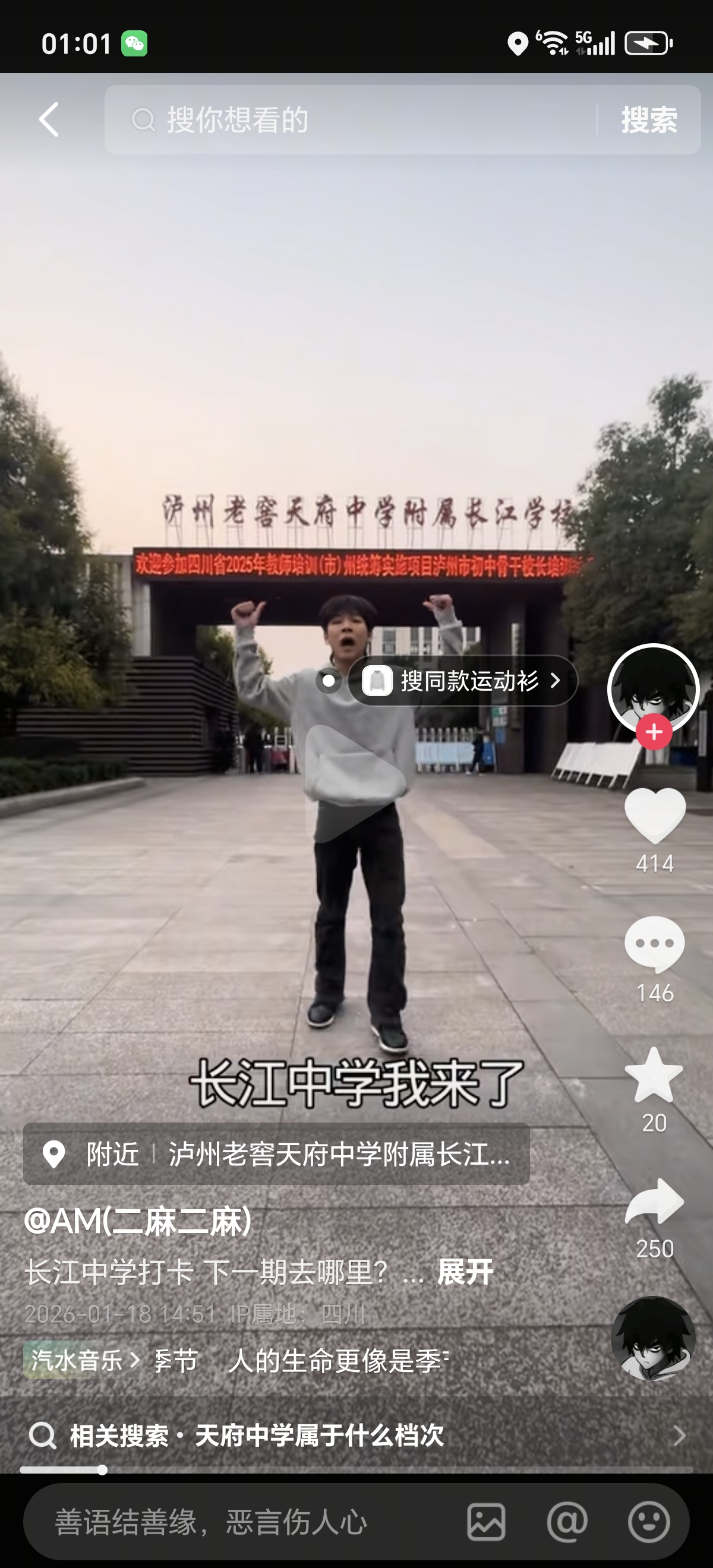Image resolution: width=713 pixels, height=1568 pixels.
Task: Expand the caption with 展开
Action: [x=465, y=1272]
